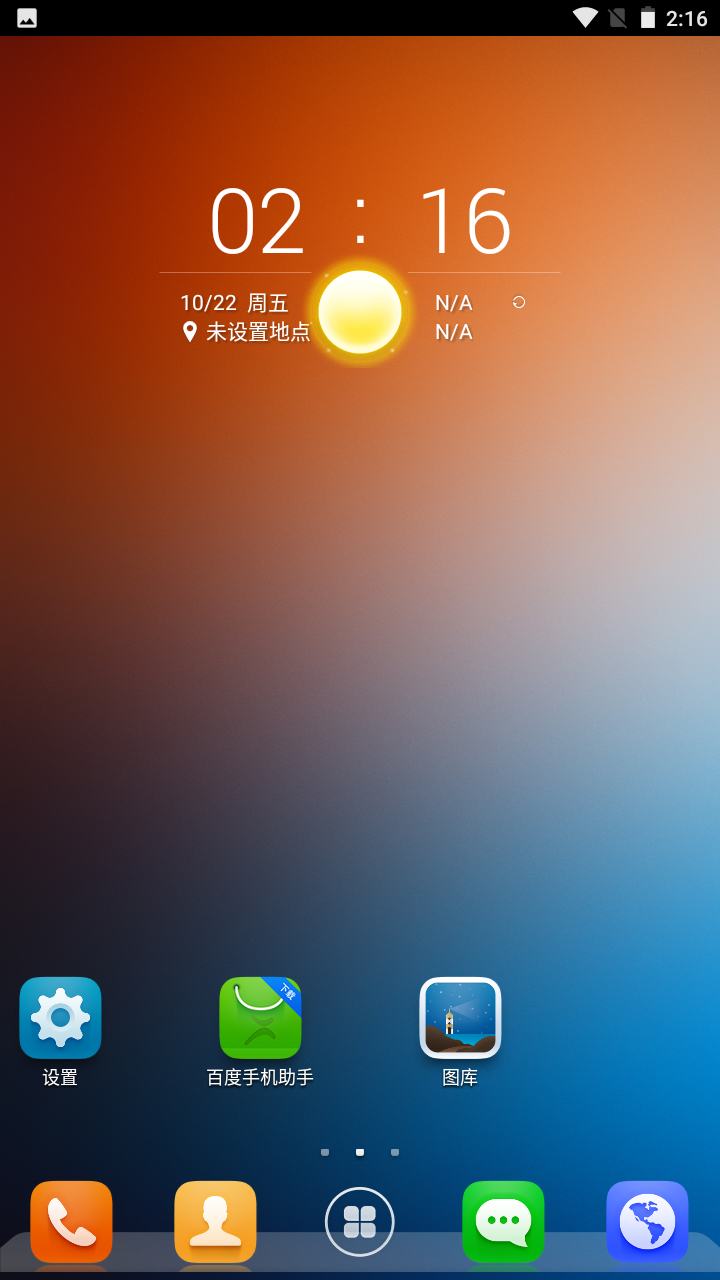Open the green messaging app
Viewport: 720px width, 1280px height.
click(x=503, y=1222)
